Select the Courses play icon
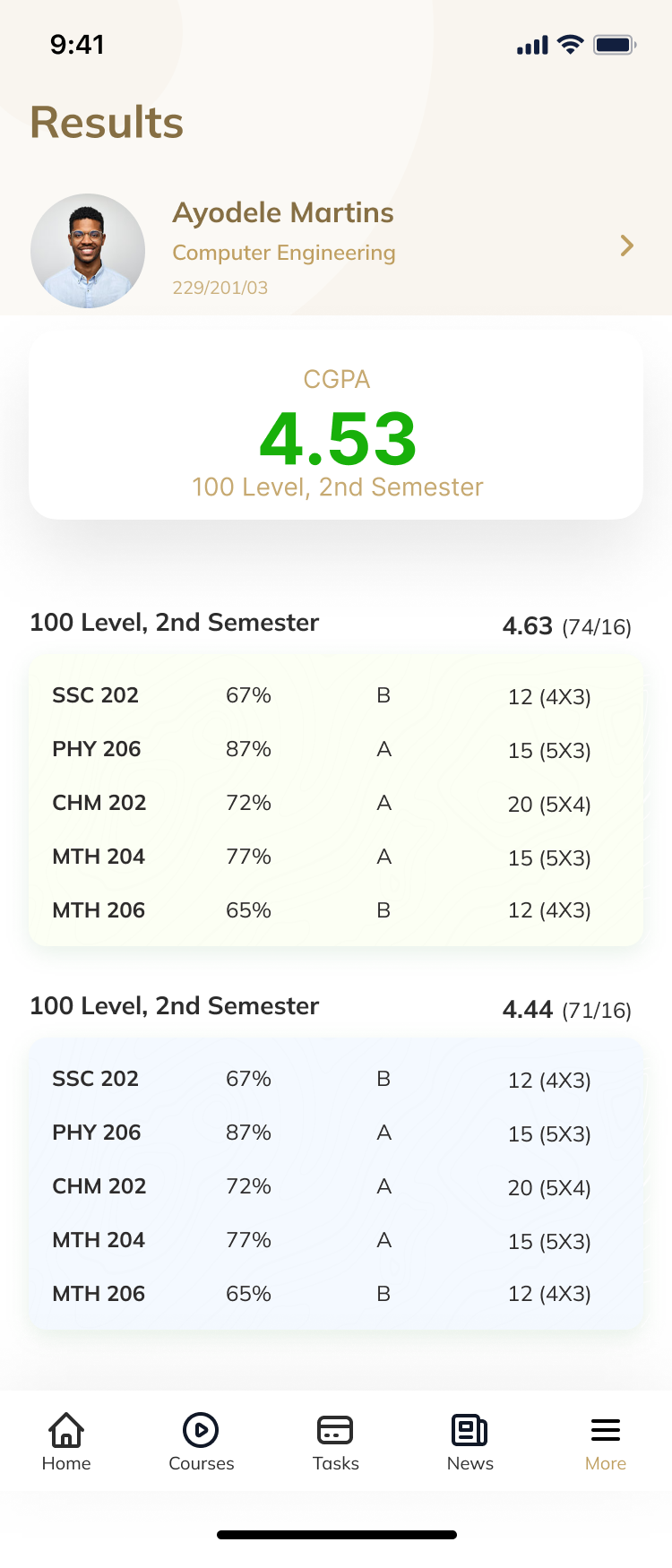Viewport: 672px width, 1568px height. click(x=201, y=1428)
